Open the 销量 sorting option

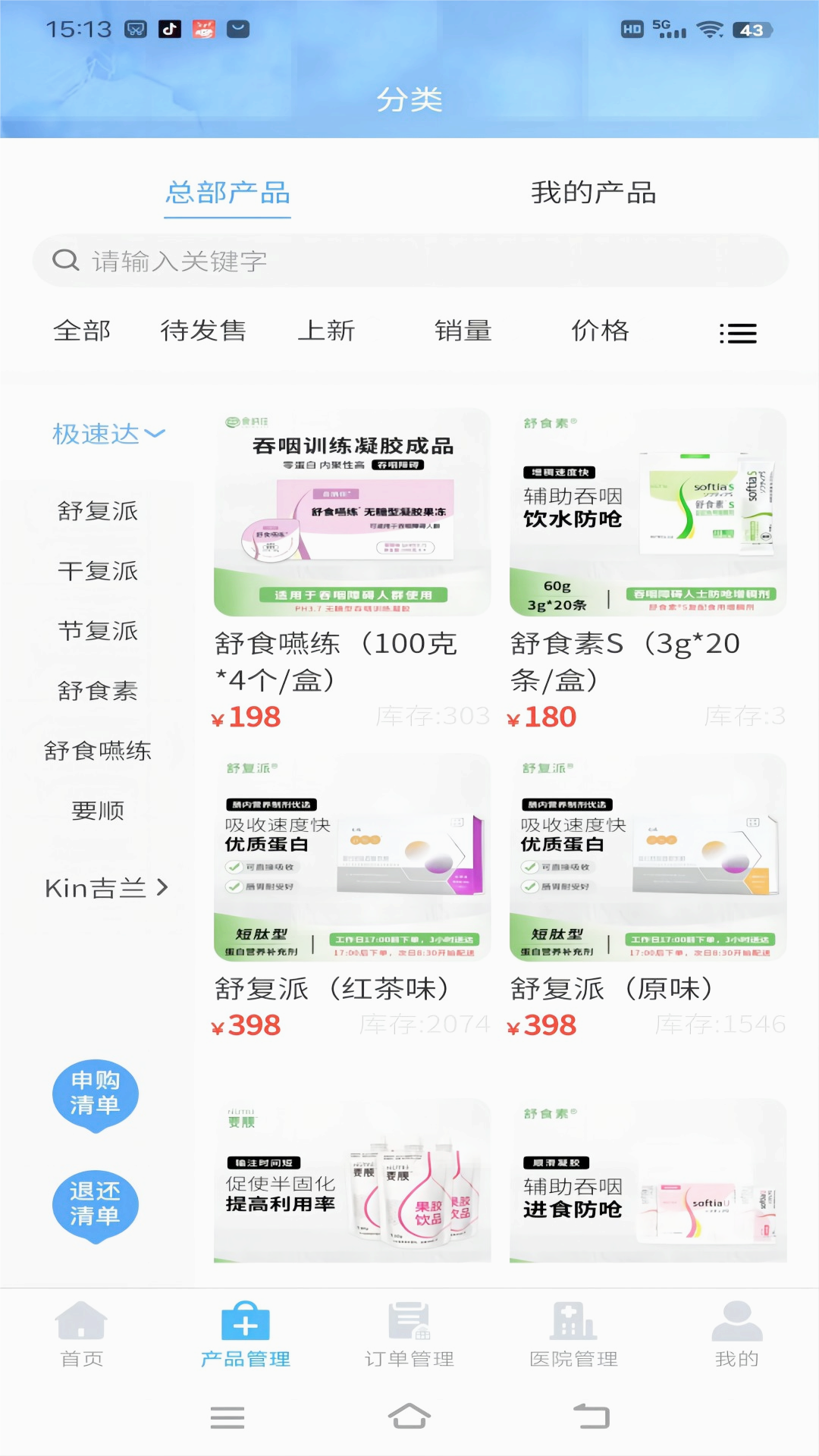point(463,331)
